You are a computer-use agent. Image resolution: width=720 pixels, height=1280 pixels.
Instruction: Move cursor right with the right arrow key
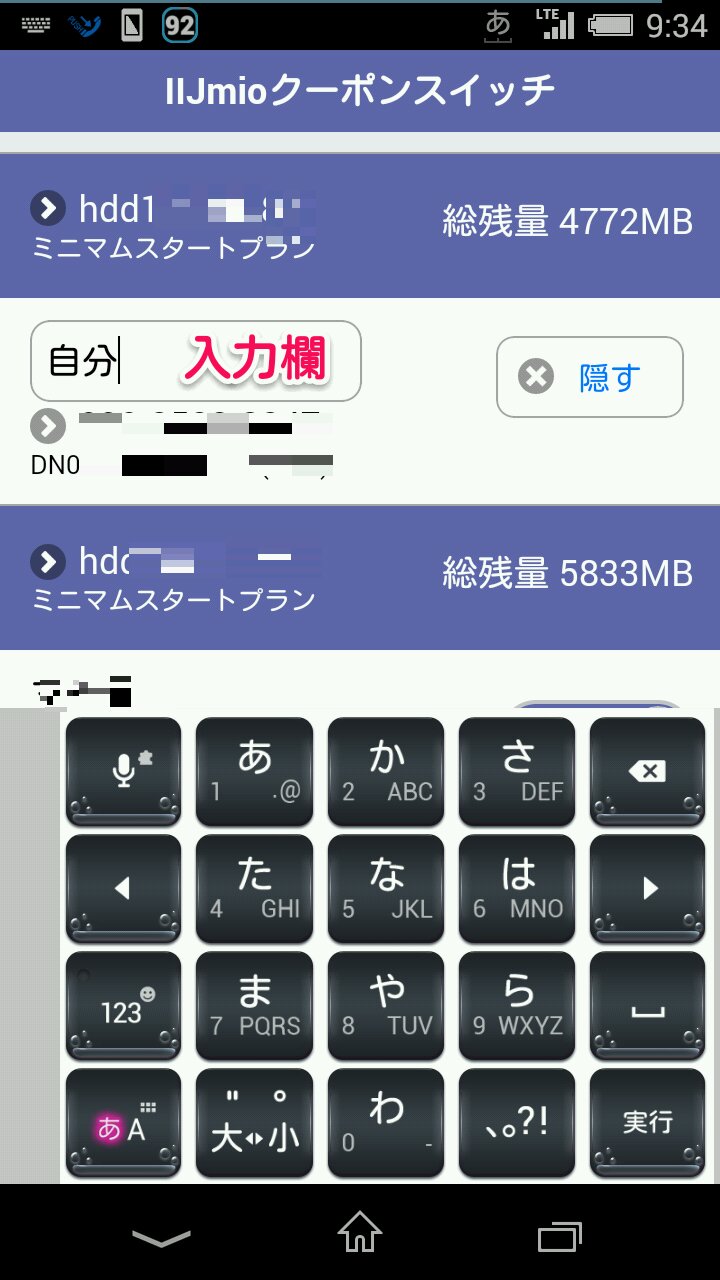[x=647, y=888]
